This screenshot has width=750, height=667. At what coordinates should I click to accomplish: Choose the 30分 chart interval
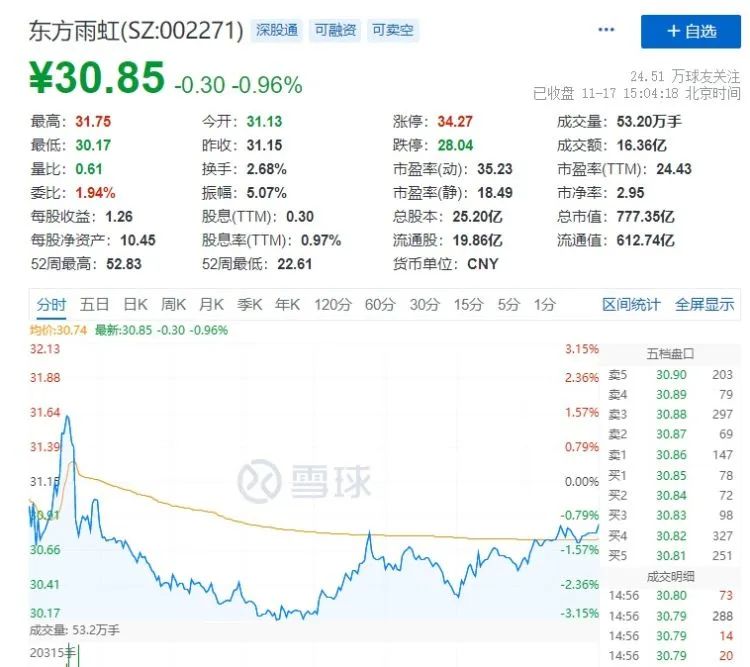tap(424, 304)
